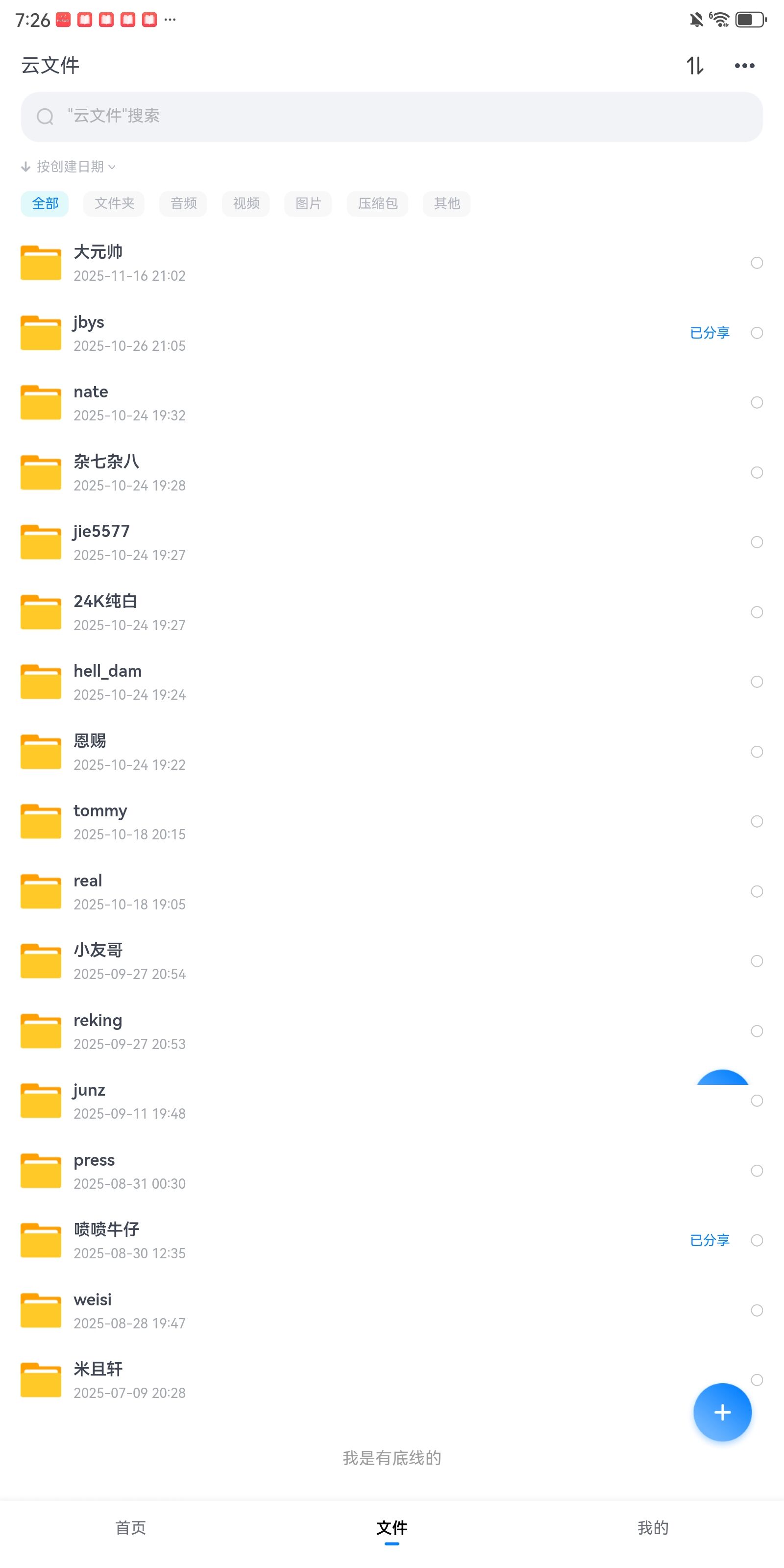The width and height of the screenshot is (784, 1568).
Task: Open the three-dot overflow menu
Action: (744, 65)
